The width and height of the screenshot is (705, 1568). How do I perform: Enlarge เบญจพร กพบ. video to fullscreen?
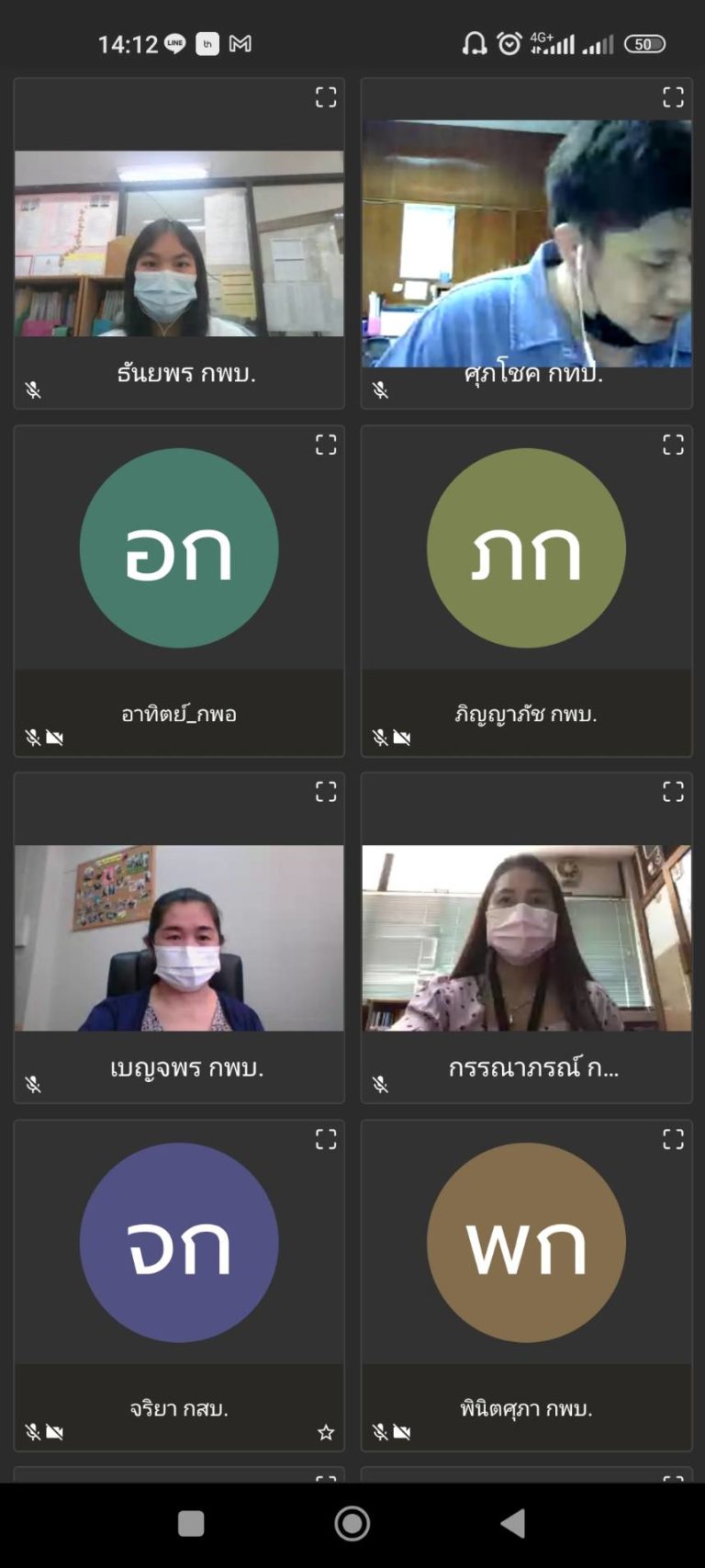pos(326,792)
